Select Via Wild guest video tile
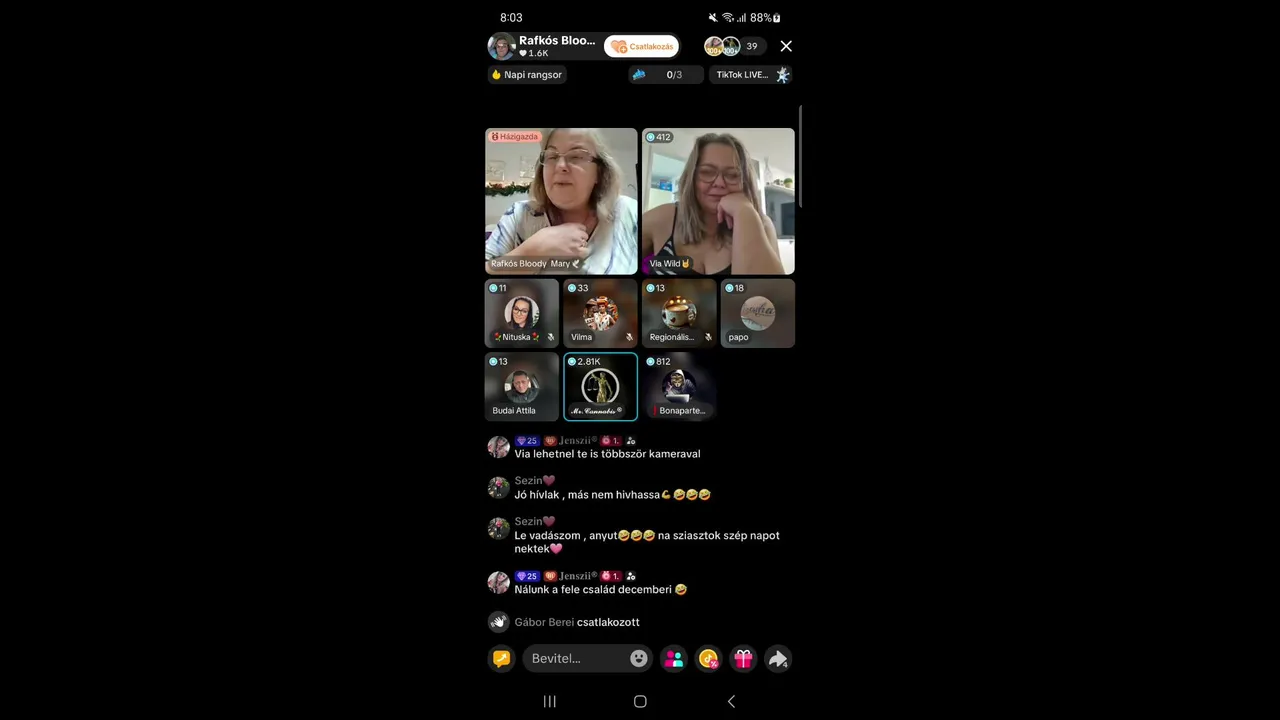This screenshot has height=720, width=1280. (718, 201)
